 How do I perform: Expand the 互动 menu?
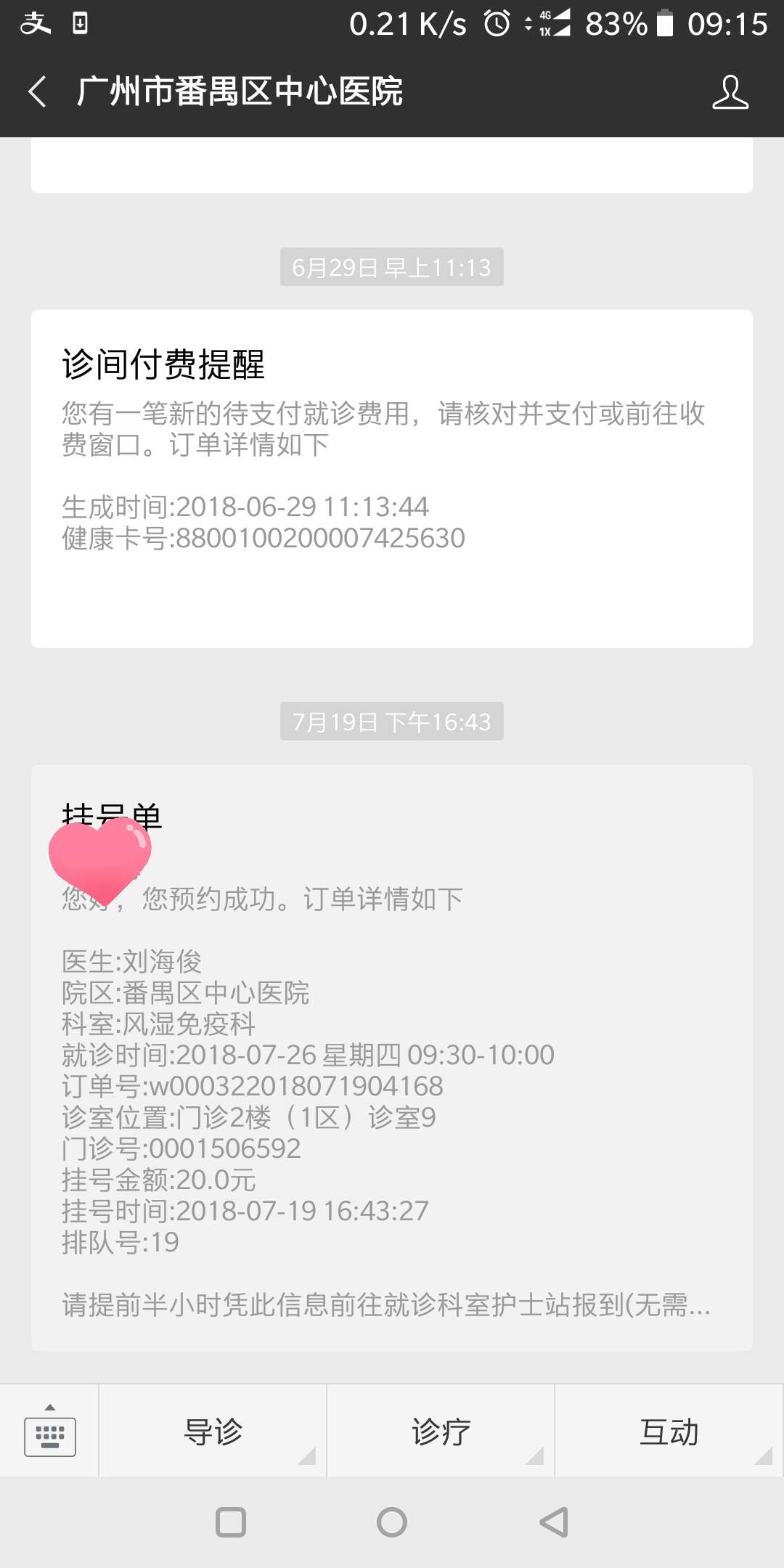tap(669, 1432)
